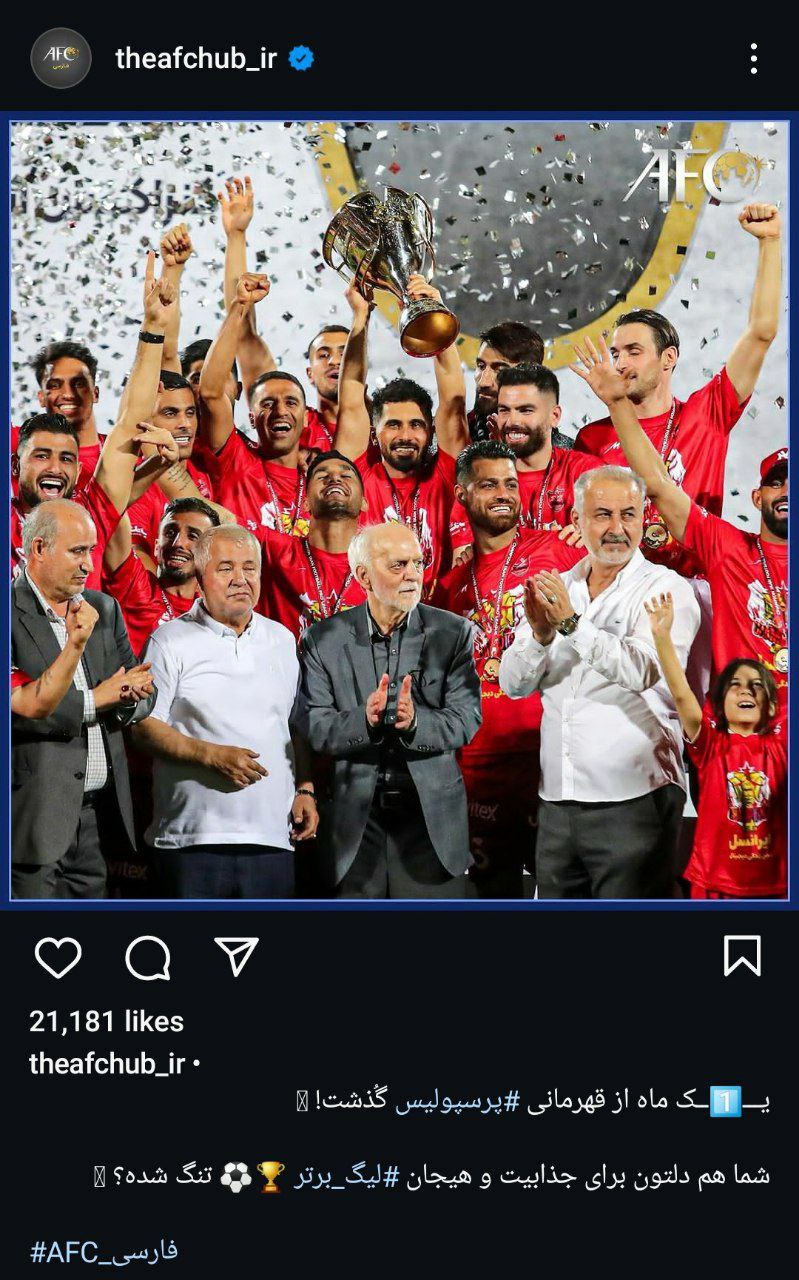Screen dimensions: 799x1280
Task: Tap theafchub_ir username in the caption
Action: tap(107, 1063)
